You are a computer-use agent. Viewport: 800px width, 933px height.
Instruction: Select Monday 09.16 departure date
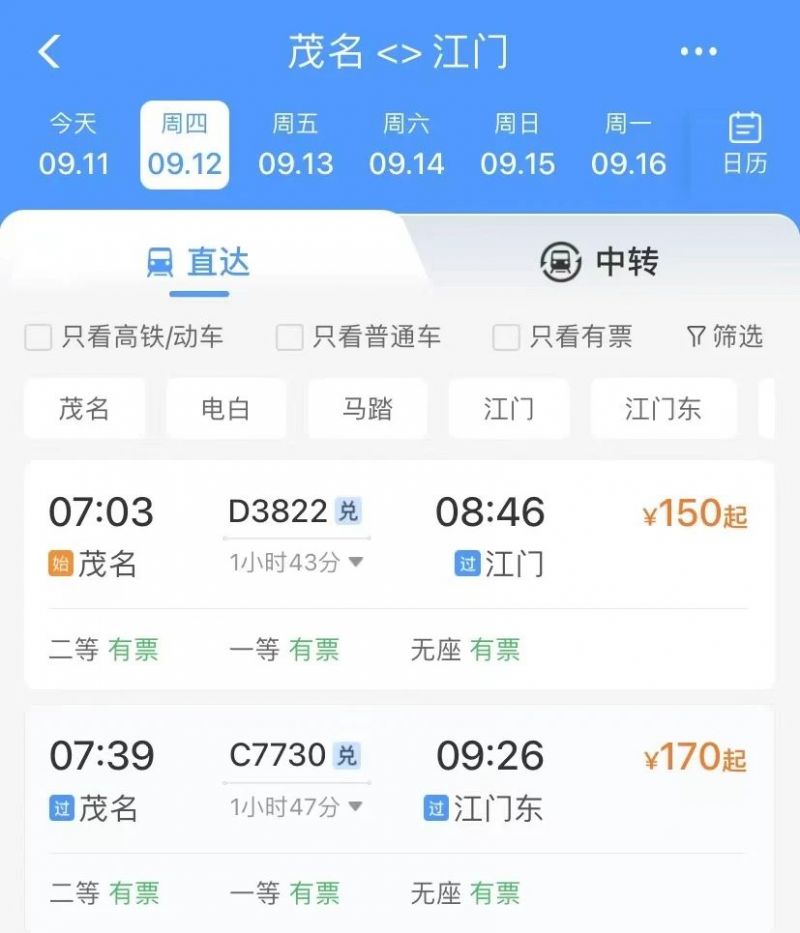(628, 145)
